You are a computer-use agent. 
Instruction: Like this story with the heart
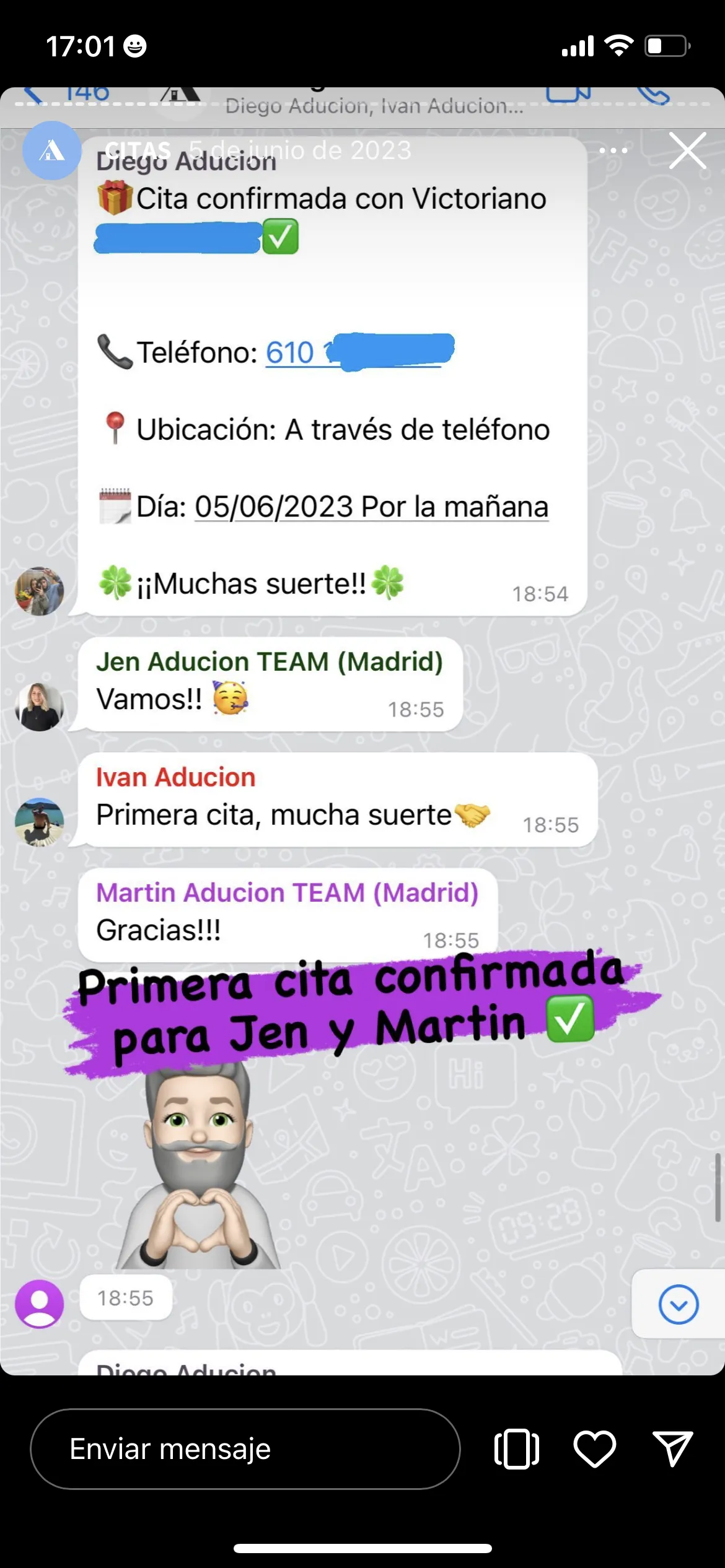tap(594, 1450)
